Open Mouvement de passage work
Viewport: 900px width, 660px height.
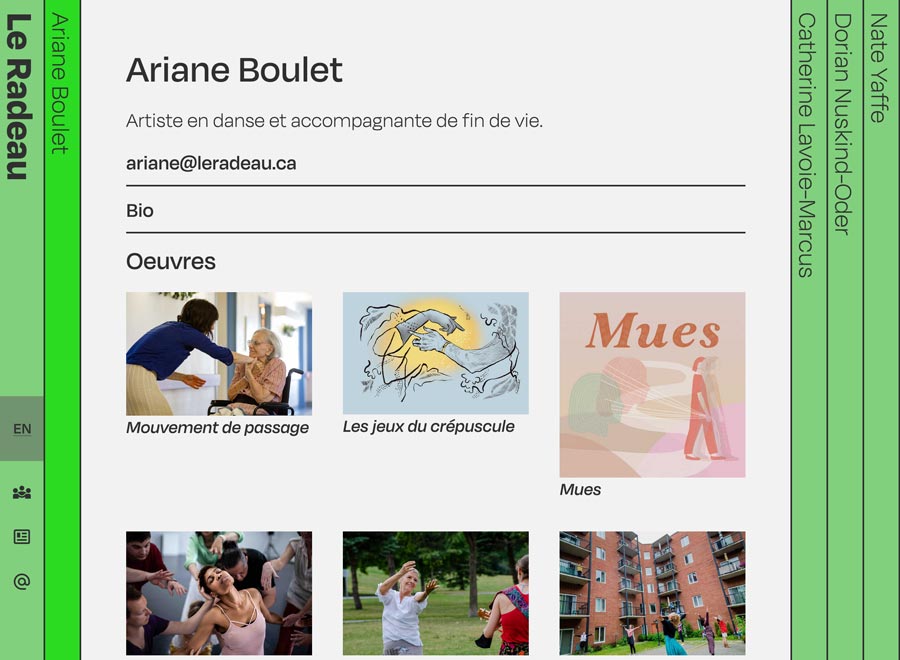pyautogui.click(x=218, y=354)
